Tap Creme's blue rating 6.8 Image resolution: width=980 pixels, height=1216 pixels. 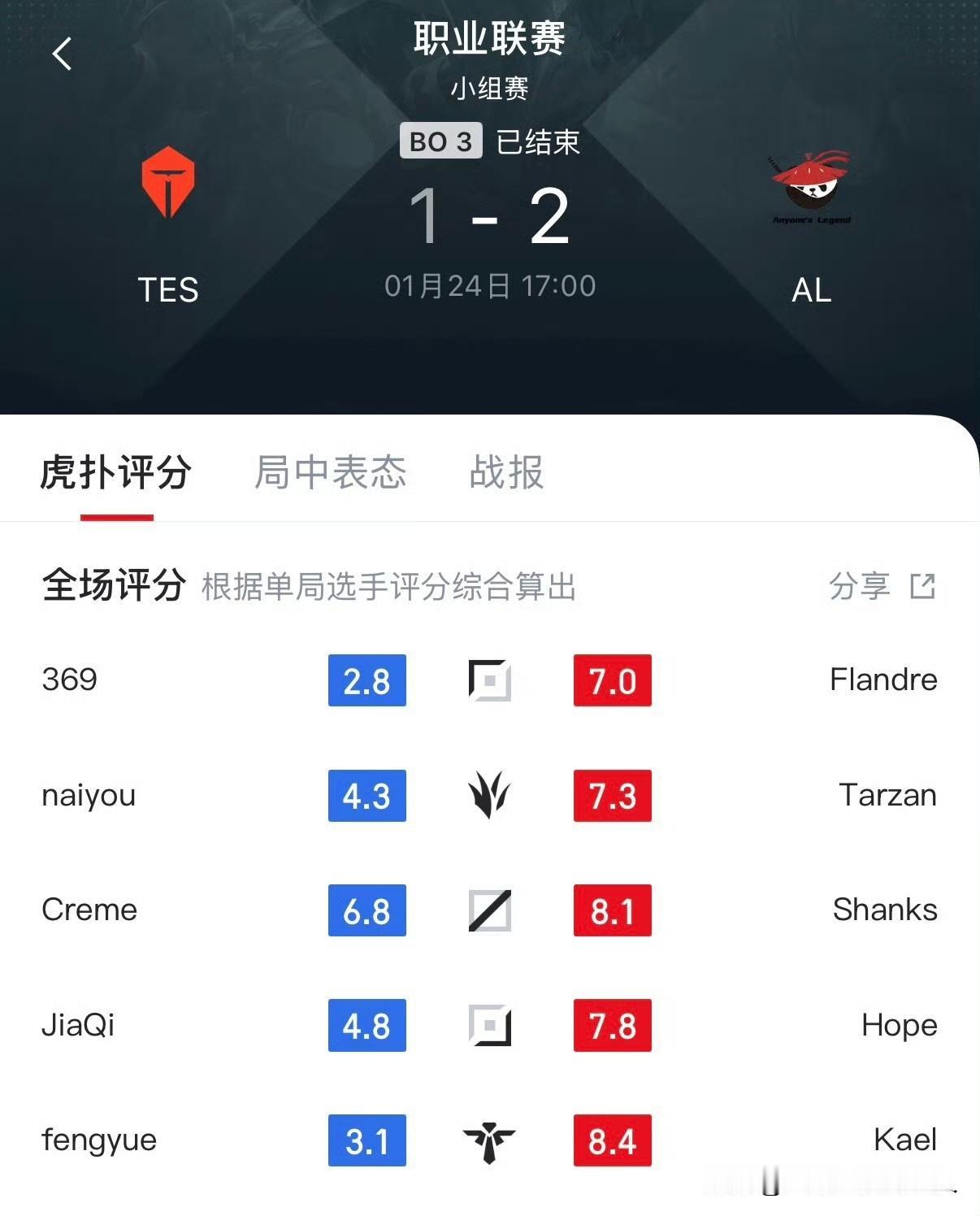367,911
